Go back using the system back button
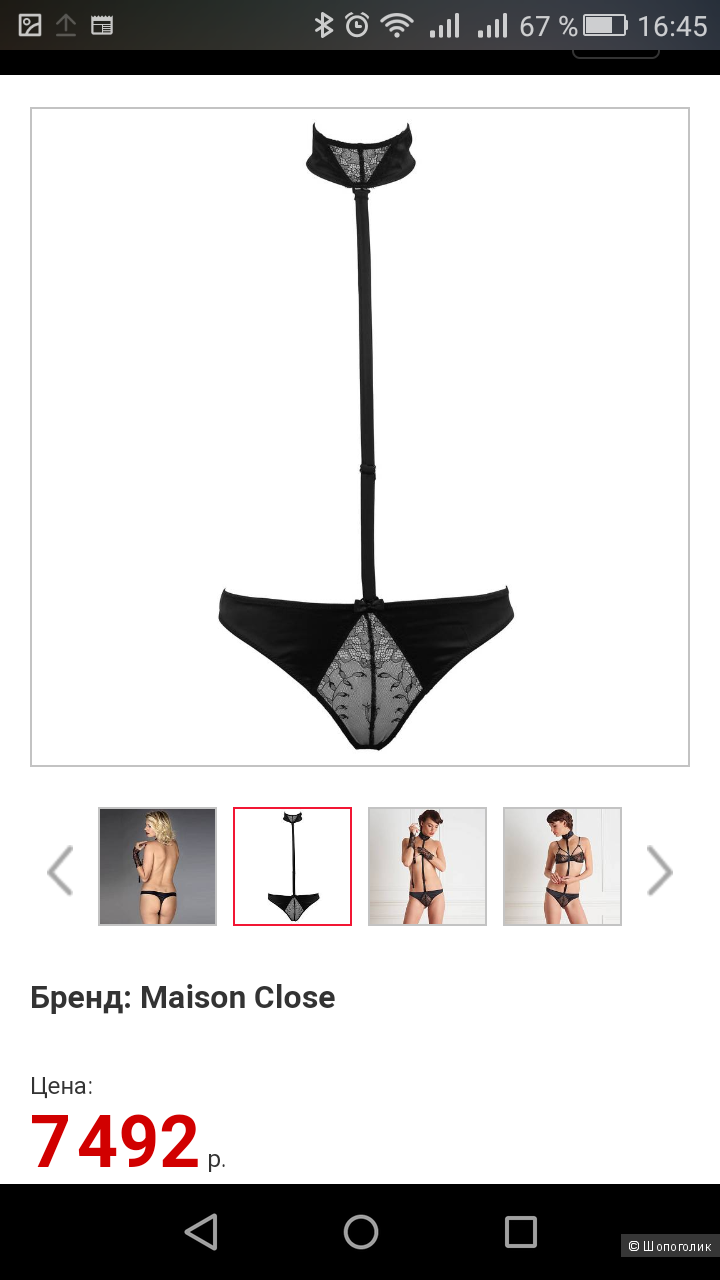 (201, 1232)
